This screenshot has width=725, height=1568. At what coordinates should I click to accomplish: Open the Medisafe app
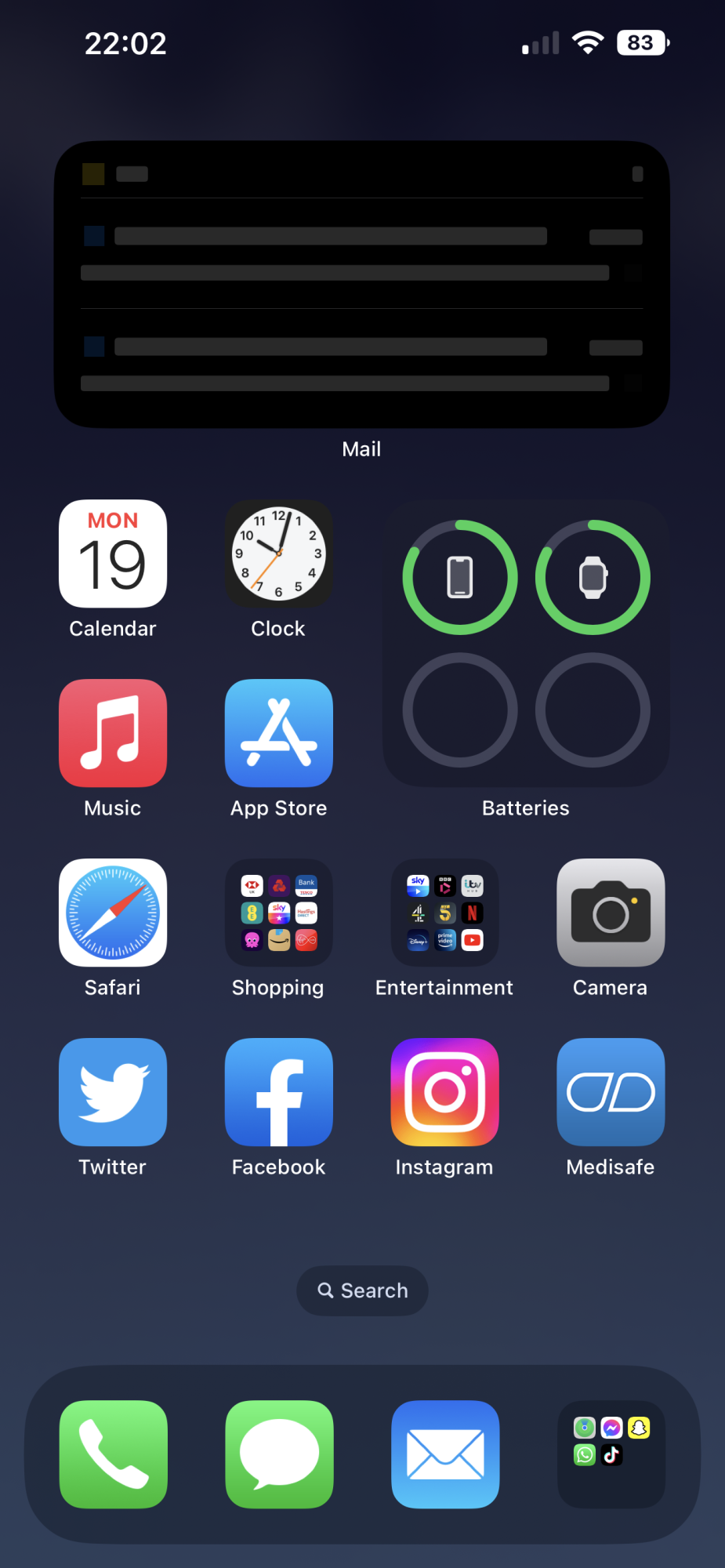pos(611,1092)
